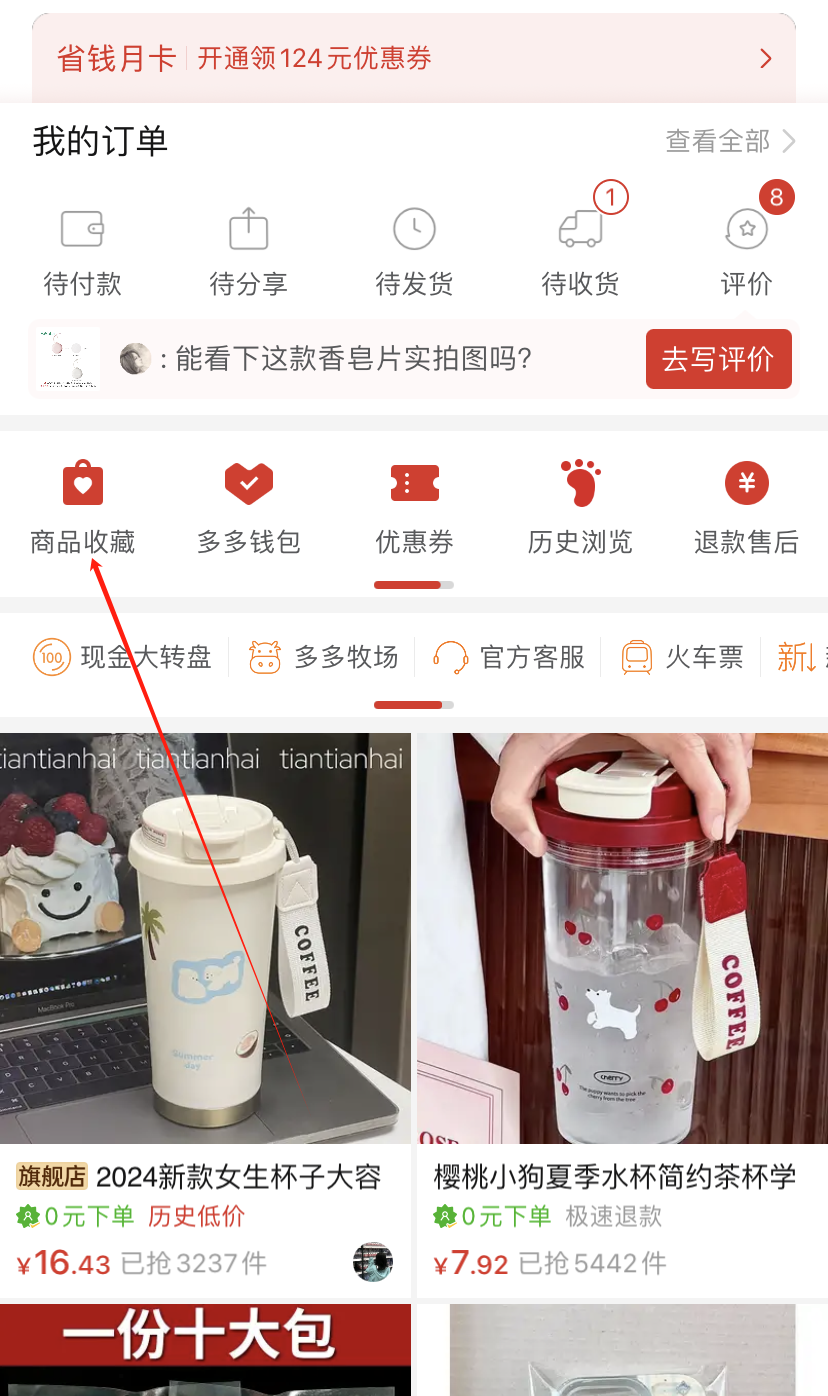Tap the 去写评价 button

coord(718,359)
